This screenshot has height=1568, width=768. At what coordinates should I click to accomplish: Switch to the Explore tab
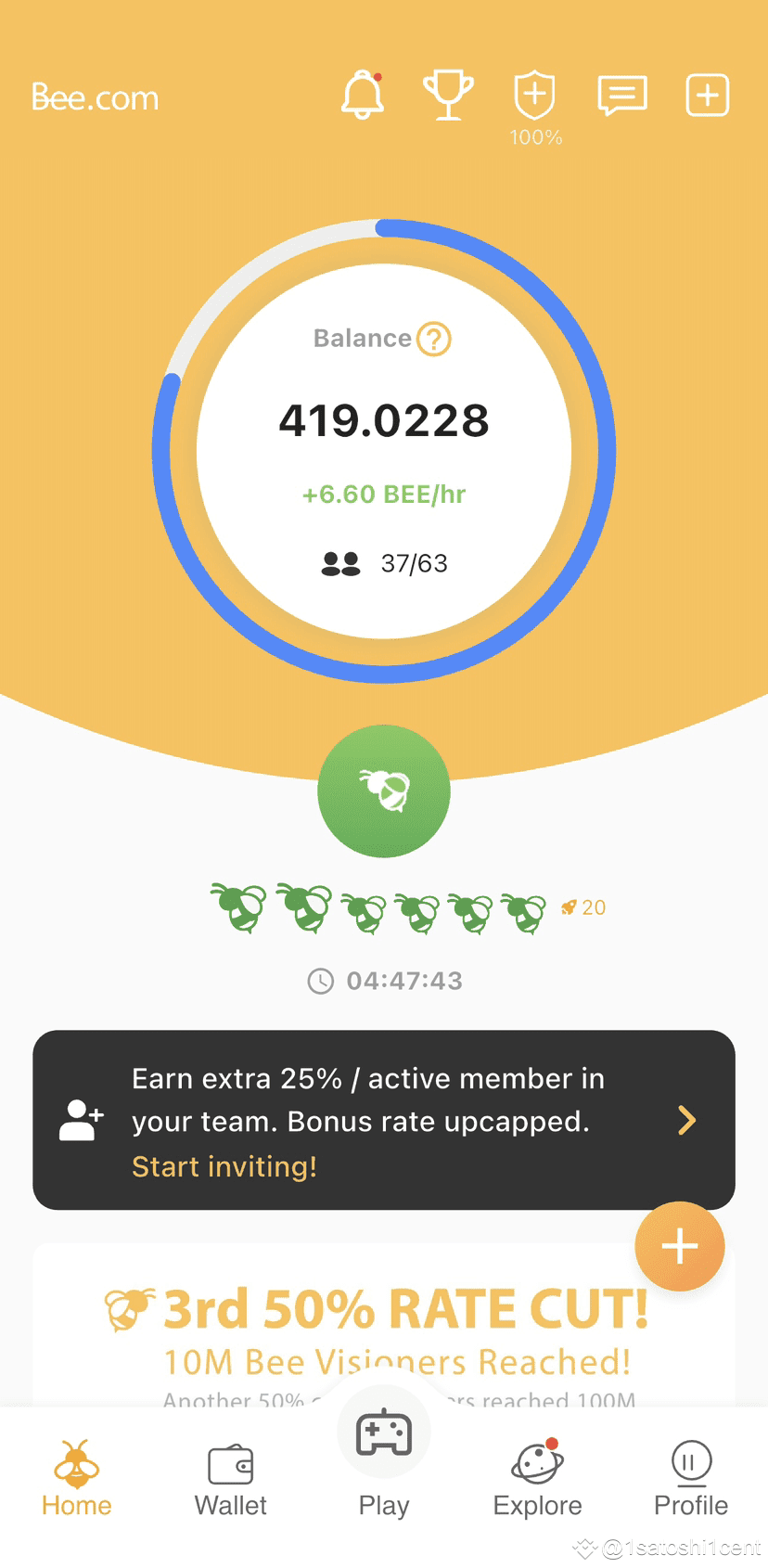(x=538, y=1478)
